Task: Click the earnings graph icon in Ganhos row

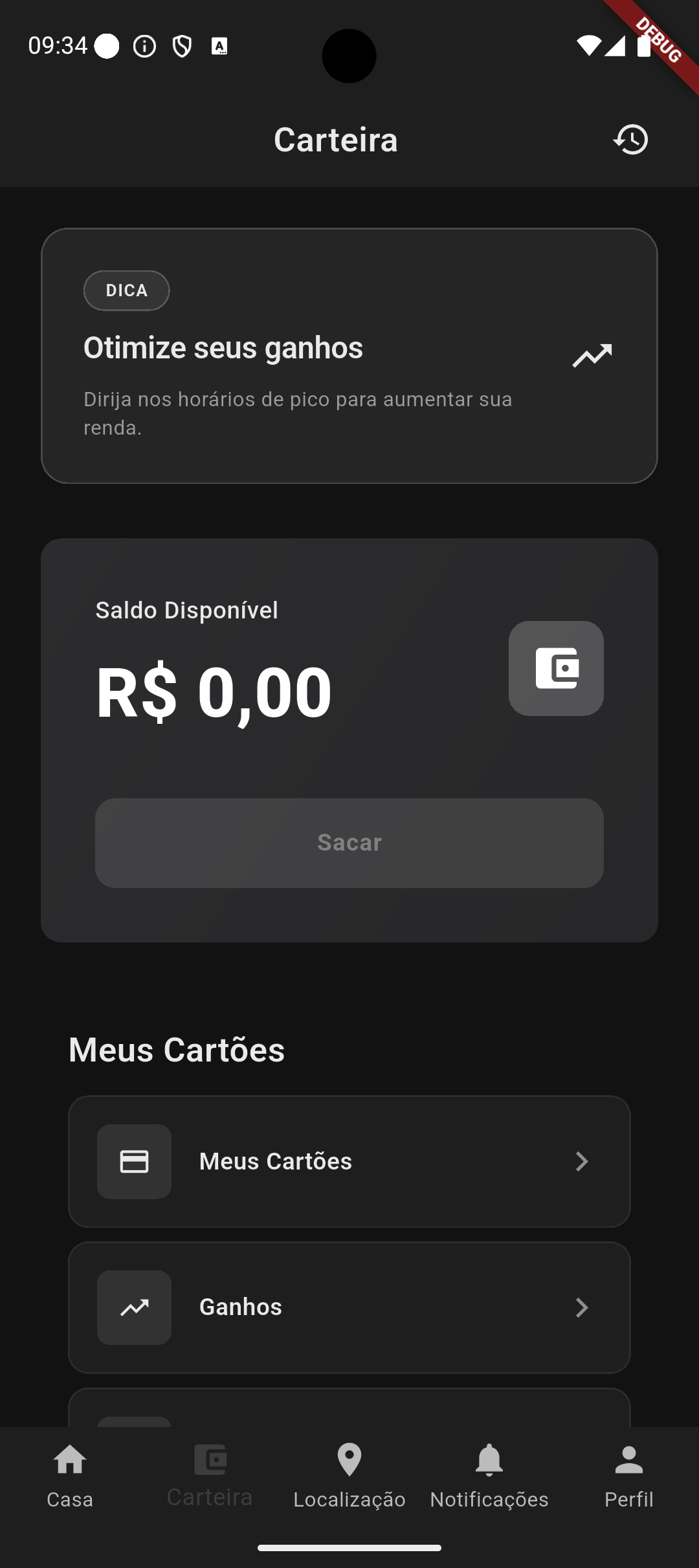Action: [133, 1307]
